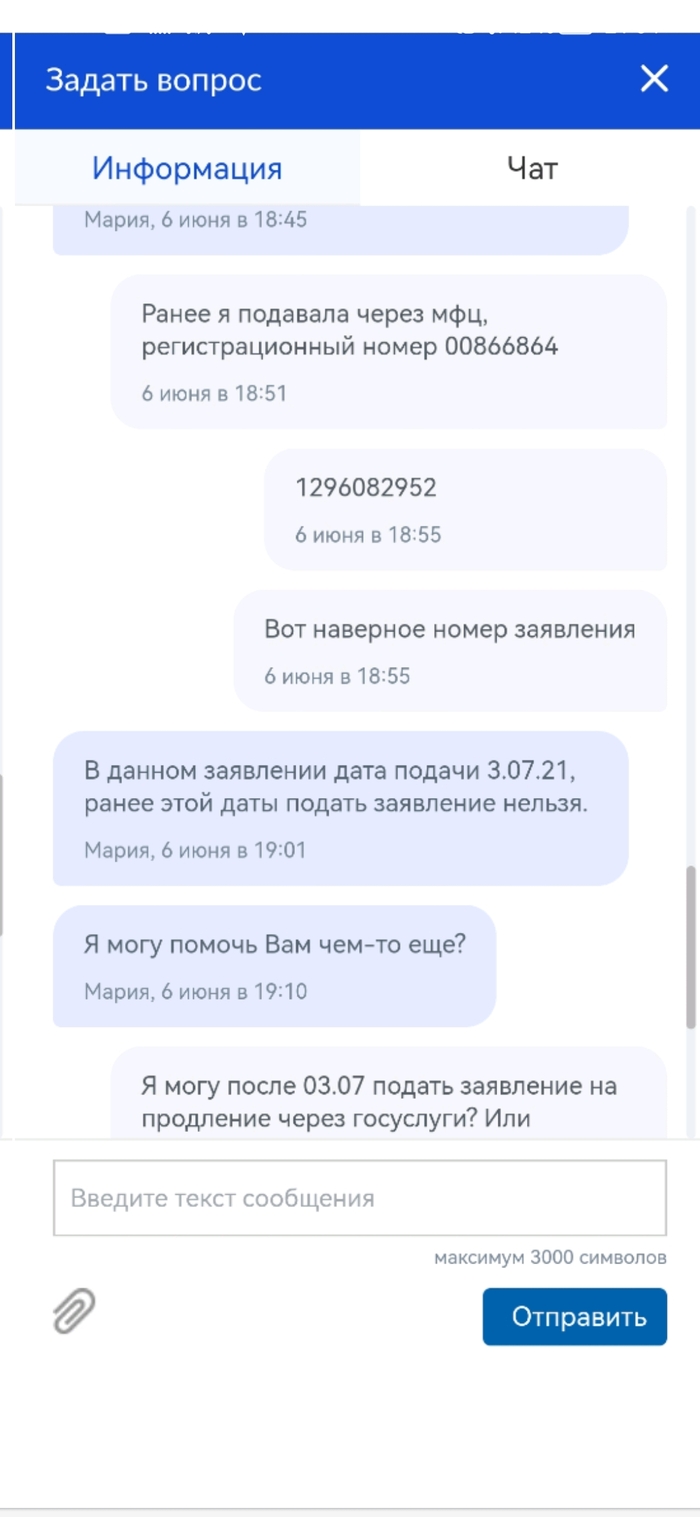Image resolution: width=700 pixels, height=1517 pixels.
Task: Switch to the Чат tab
Action: pyautogui.click(x=531, y=168)
